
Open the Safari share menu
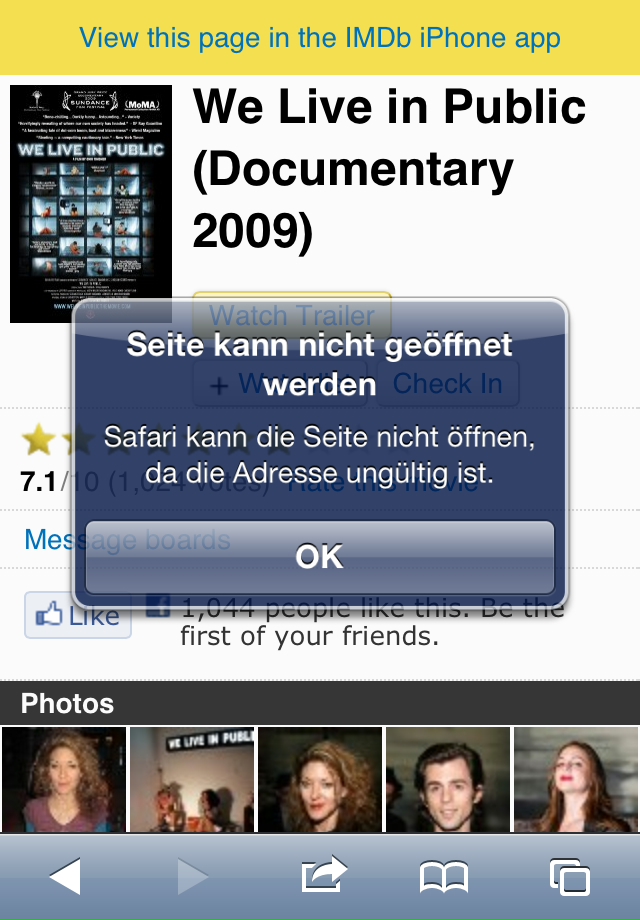coord(323,876)
